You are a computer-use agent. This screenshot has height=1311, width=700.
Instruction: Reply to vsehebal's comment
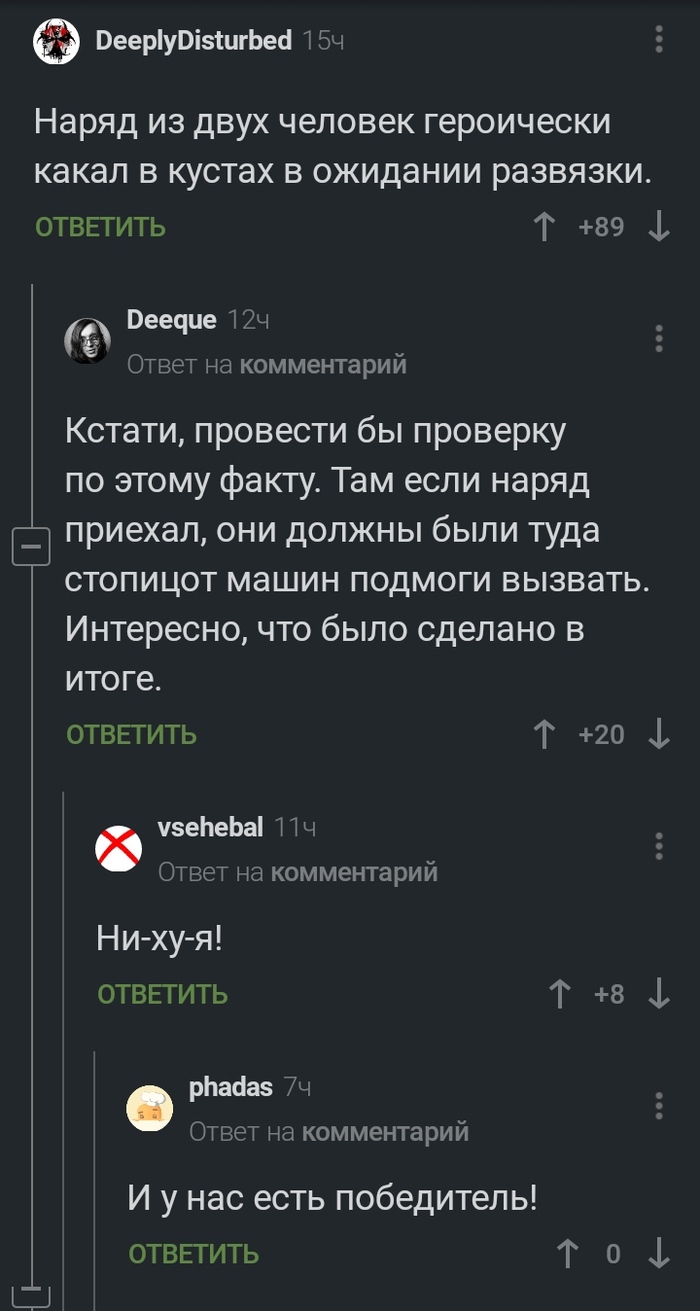click(163, 994)
